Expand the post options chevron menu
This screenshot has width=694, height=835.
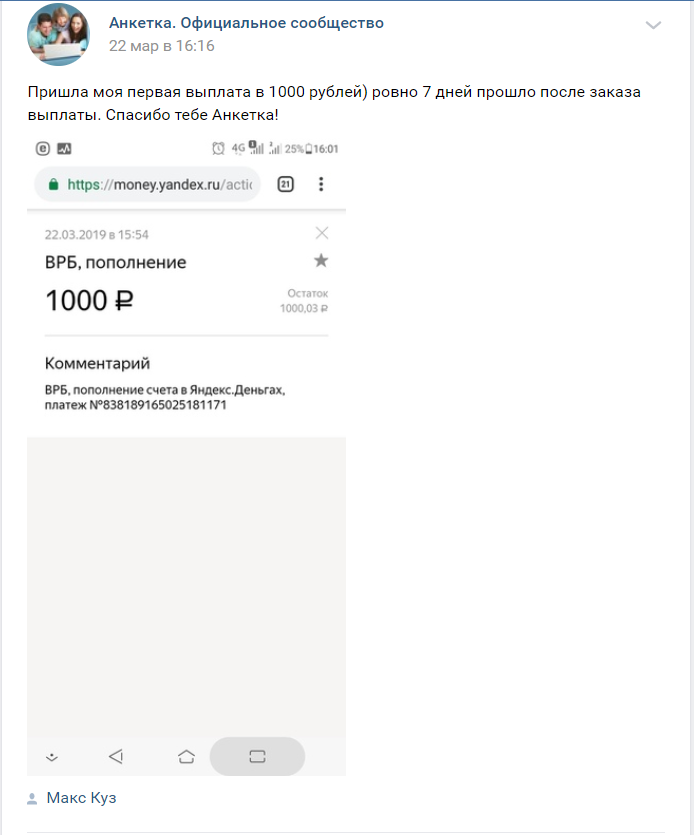(653, 26)
